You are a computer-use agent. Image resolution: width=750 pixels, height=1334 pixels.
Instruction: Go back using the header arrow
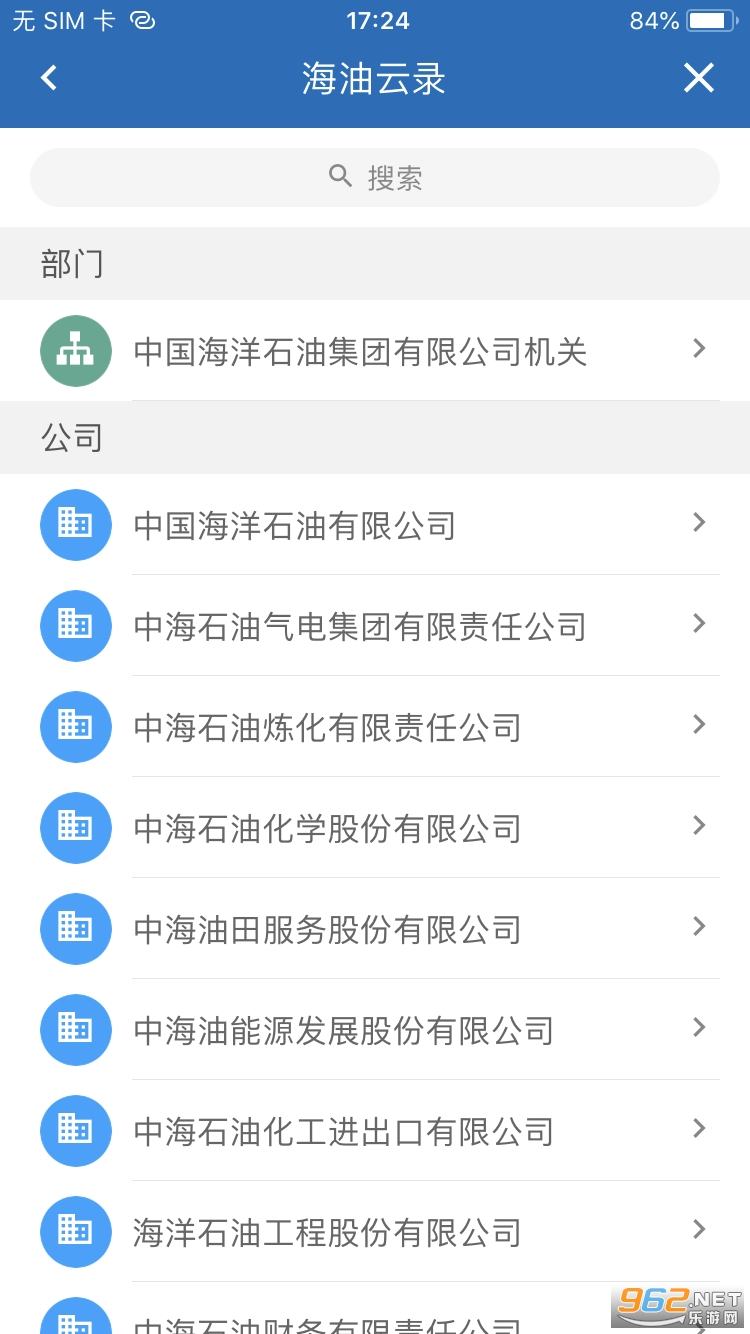point(49,78)
